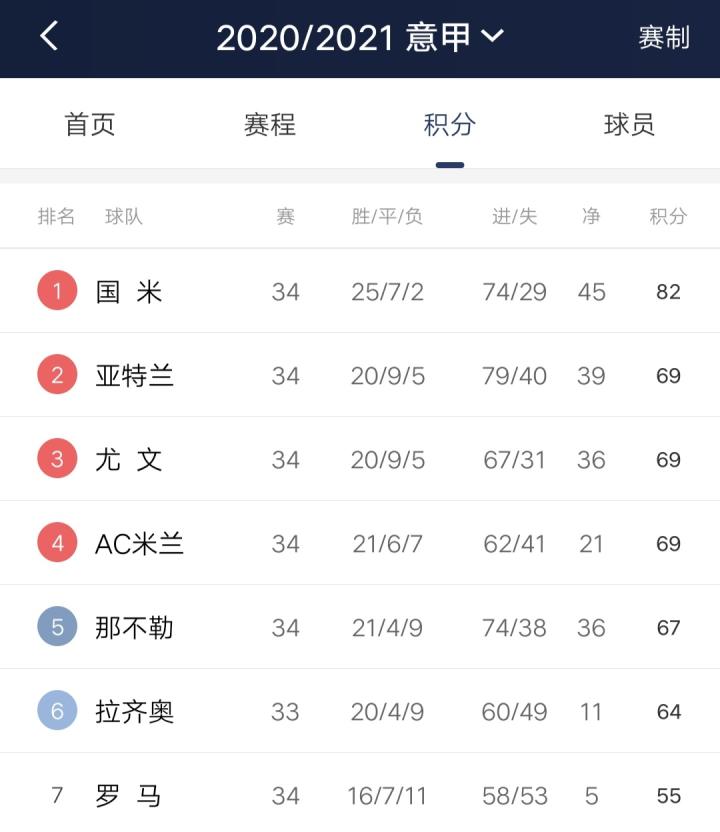720x832 pixels.
Task: Go back using the top-left arrow
Action: coord(49,37)
